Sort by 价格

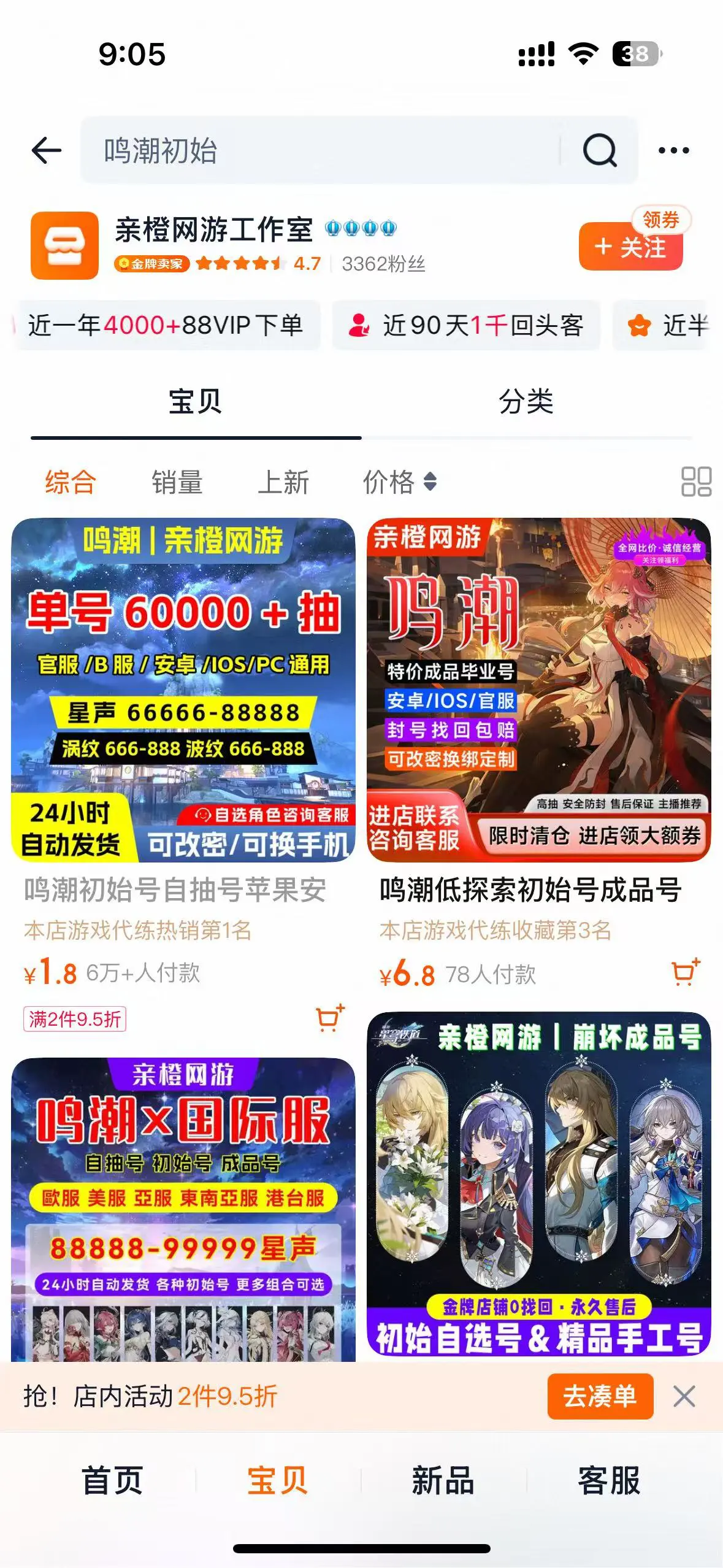coord(399,482)
